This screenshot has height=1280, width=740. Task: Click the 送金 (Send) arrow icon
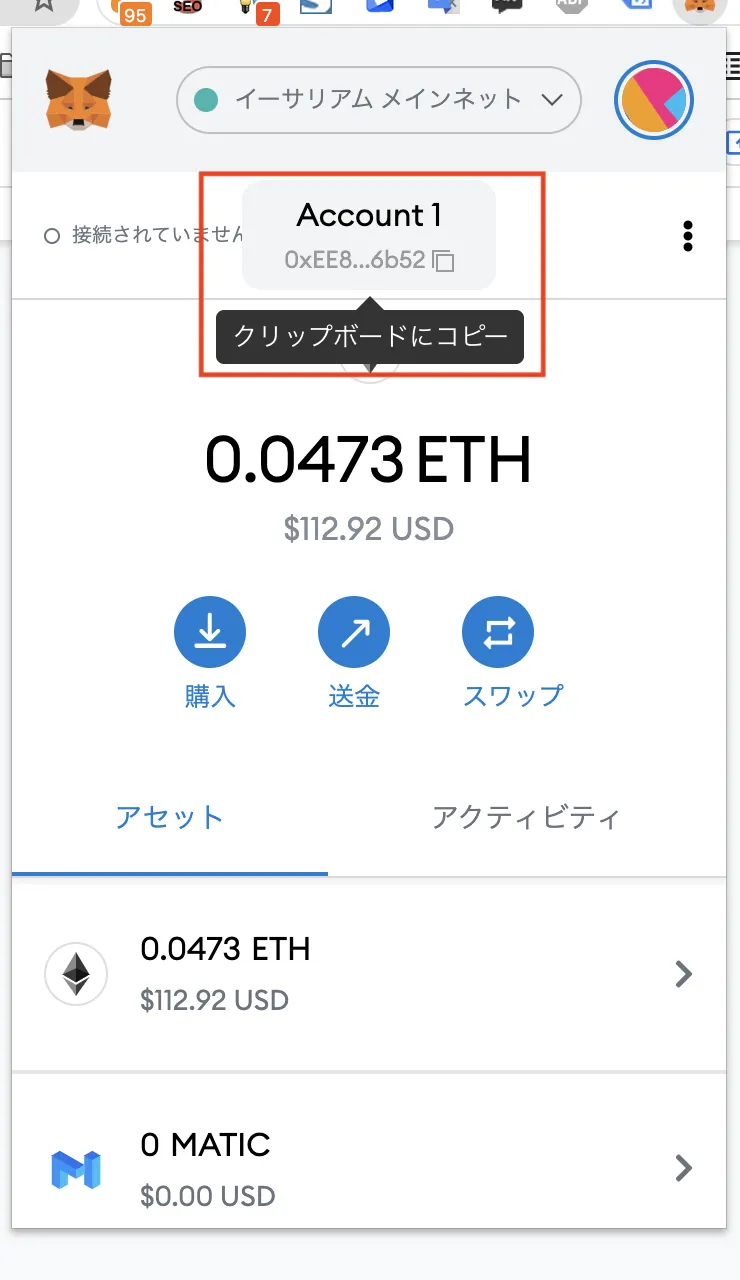point(354,631)
